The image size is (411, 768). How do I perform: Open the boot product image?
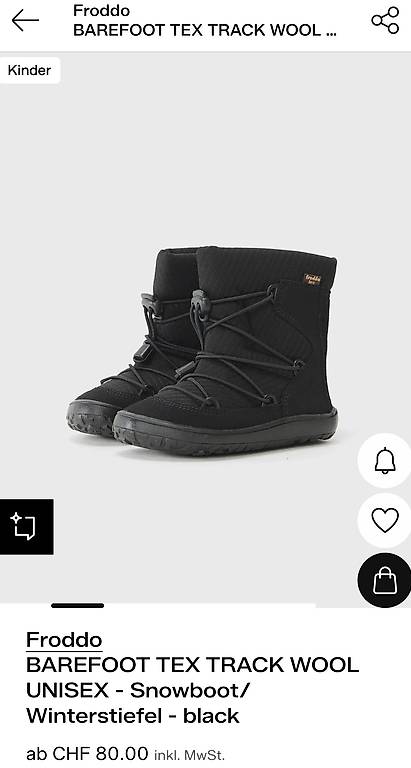tap(202, 351)
